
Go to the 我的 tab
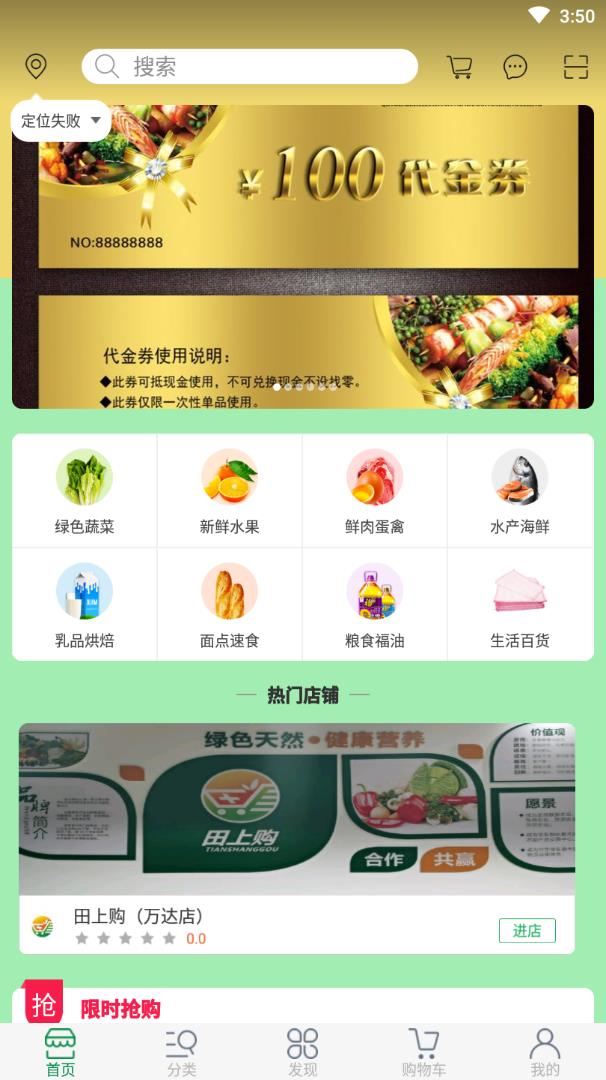click(544, 1052)
